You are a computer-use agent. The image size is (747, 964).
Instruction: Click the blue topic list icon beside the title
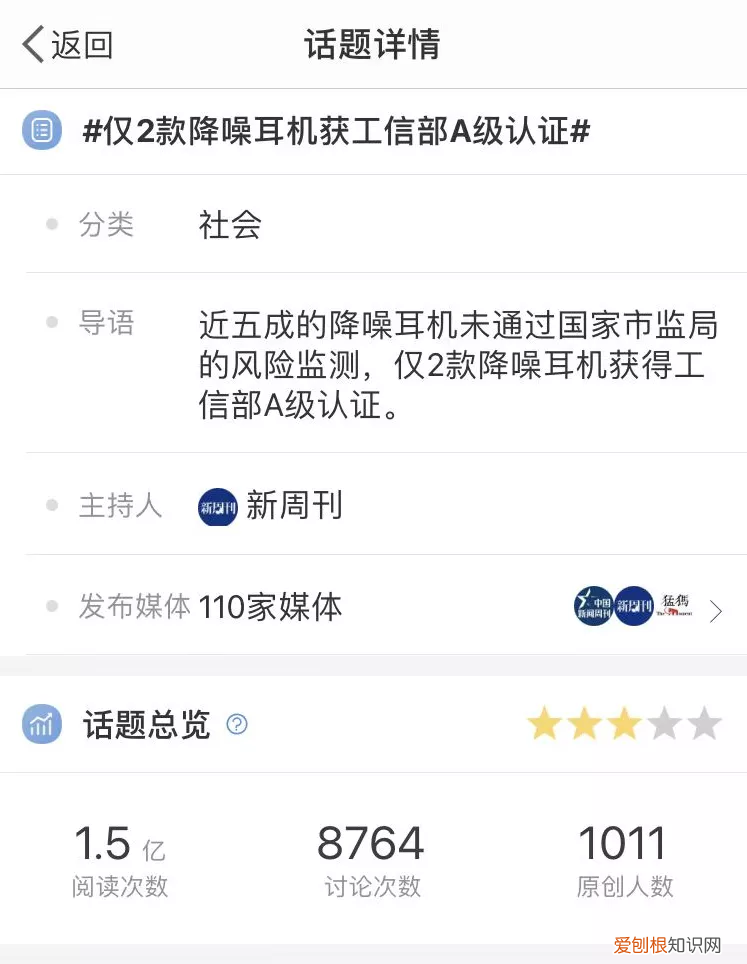click(x=40, y=131)
